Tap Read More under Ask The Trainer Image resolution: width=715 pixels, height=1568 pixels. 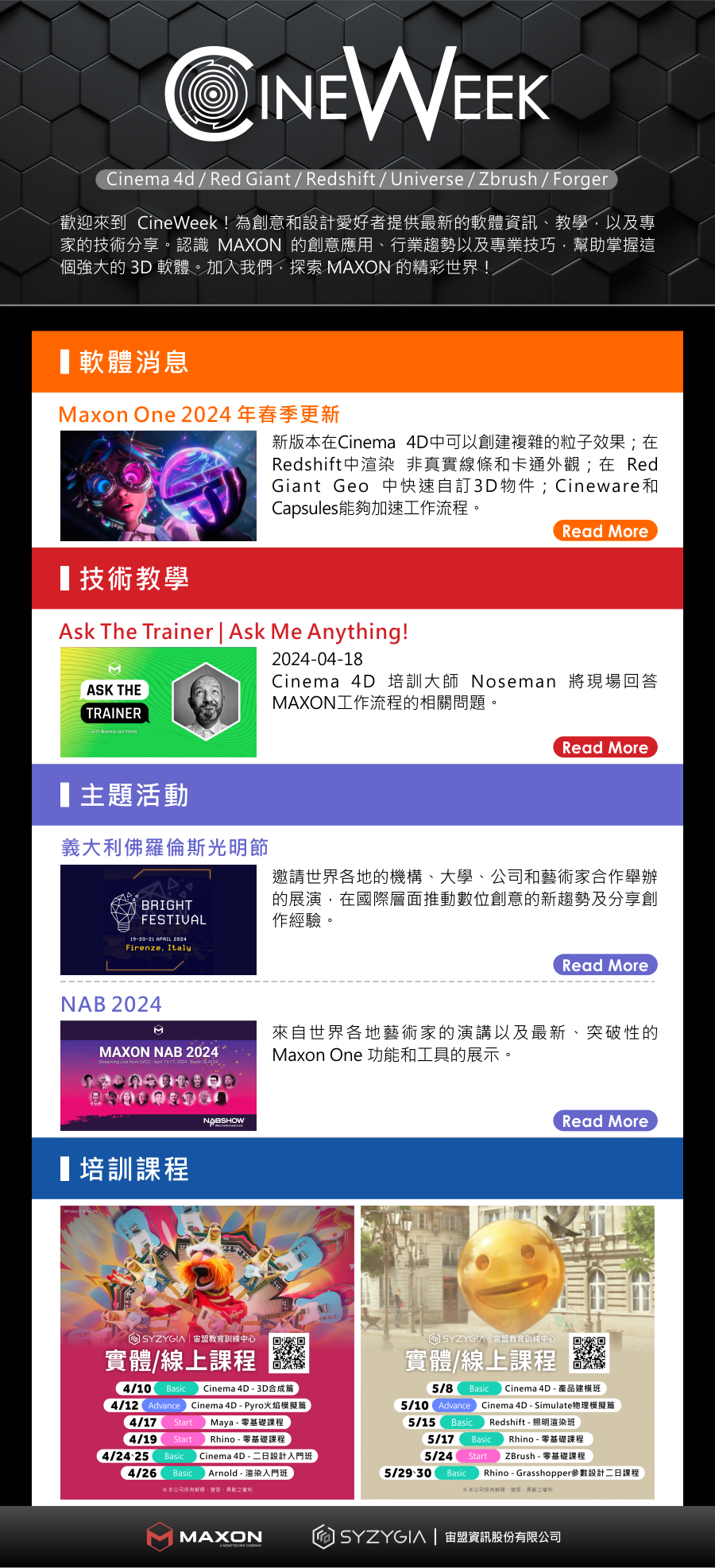pos(605,747)
